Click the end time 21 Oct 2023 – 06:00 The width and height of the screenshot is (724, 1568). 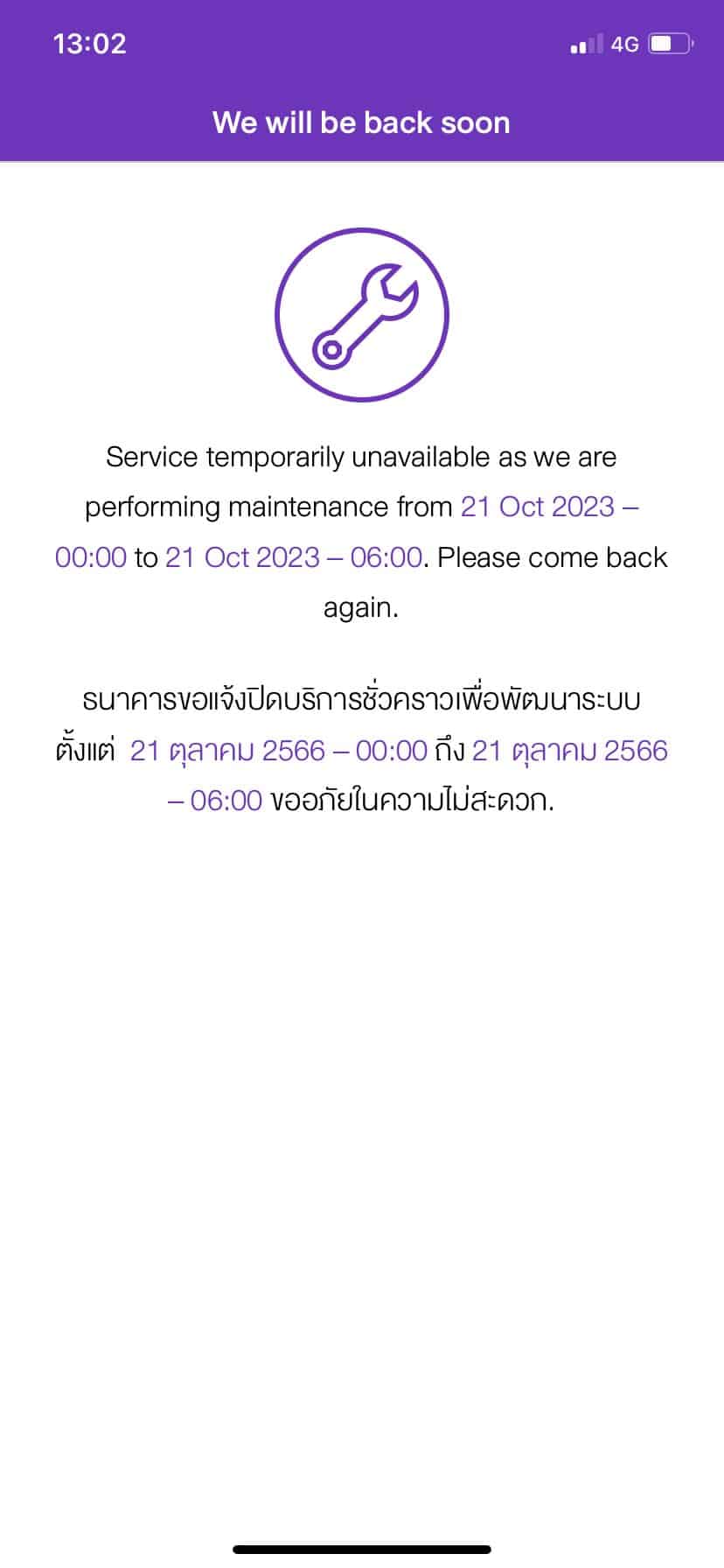coord(291,556)
